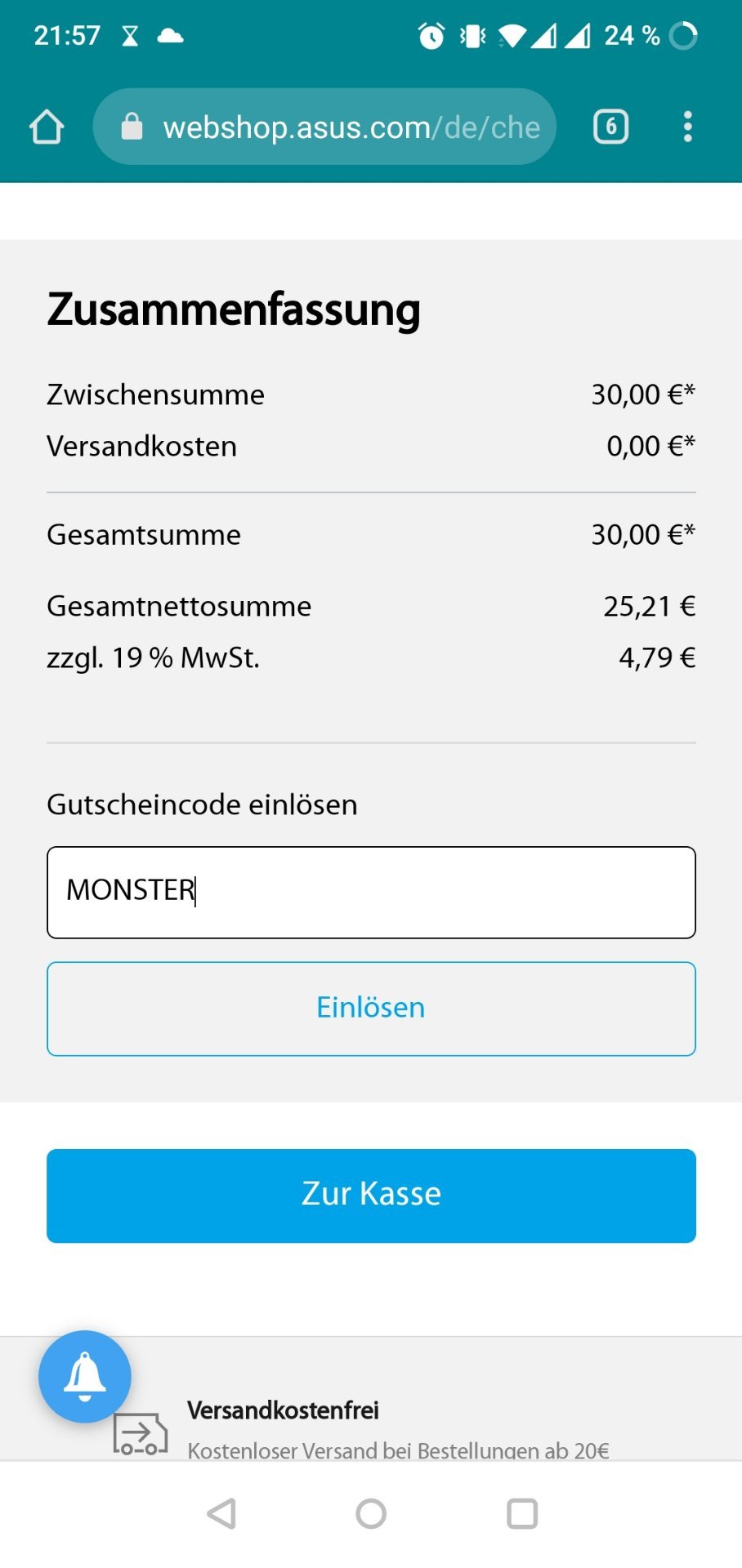Redeem the voucher with the Einlösen button
Image resolution: width=742 pixels, height=1568 pixels.
click(371, 1009)
